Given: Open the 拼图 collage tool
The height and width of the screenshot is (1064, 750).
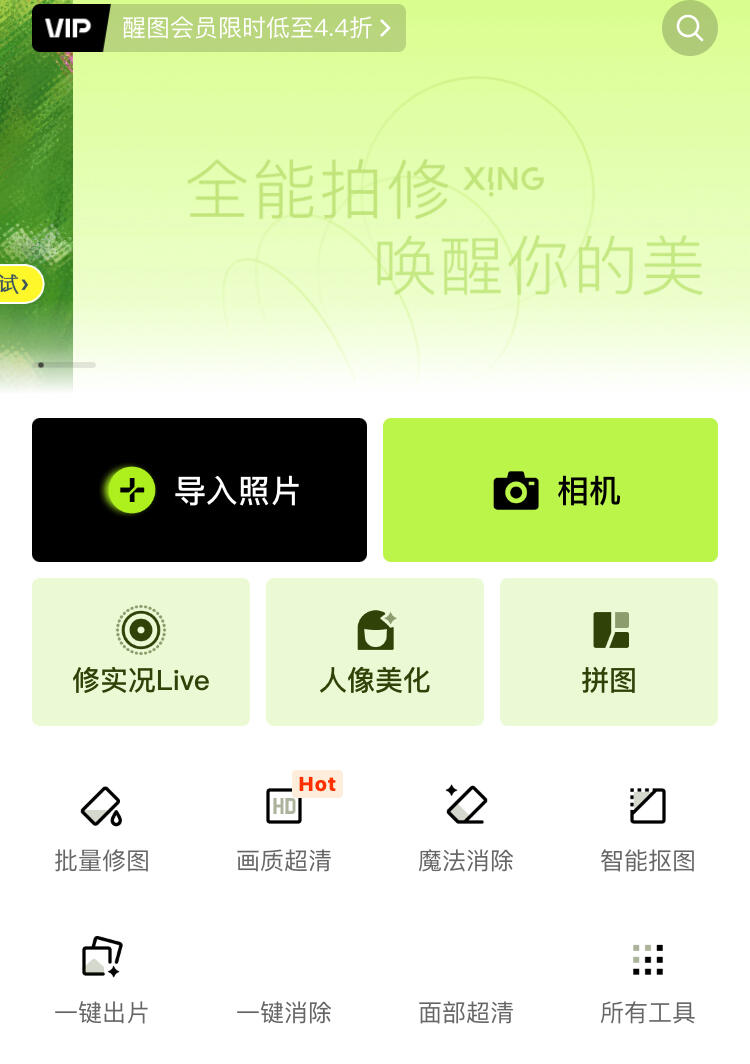Looking at the screenshot, I should tap(609, 652).
